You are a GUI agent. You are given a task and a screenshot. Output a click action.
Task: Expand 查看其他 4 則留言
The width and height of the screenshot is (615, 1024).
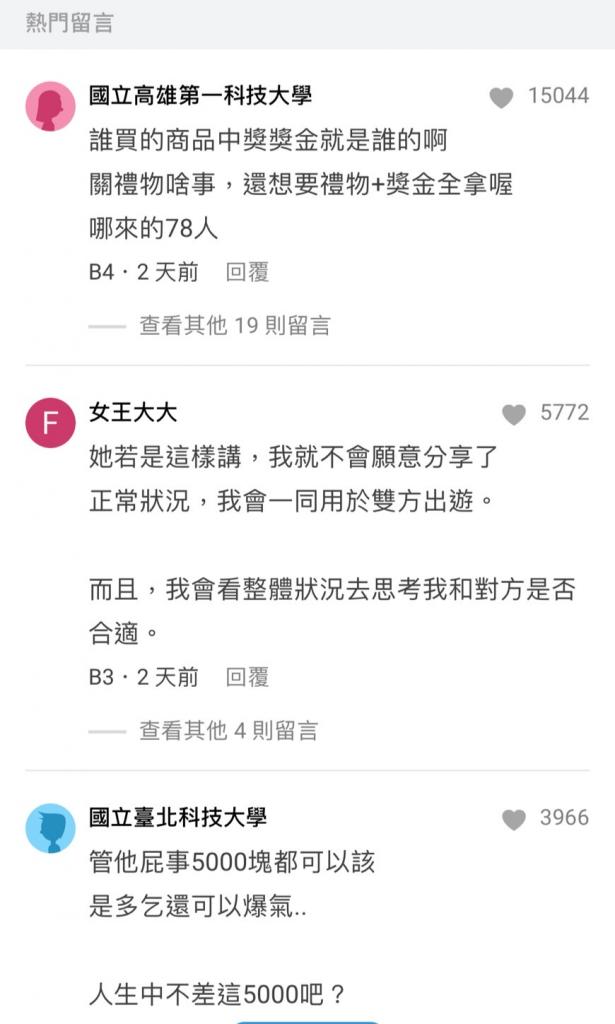229,730
